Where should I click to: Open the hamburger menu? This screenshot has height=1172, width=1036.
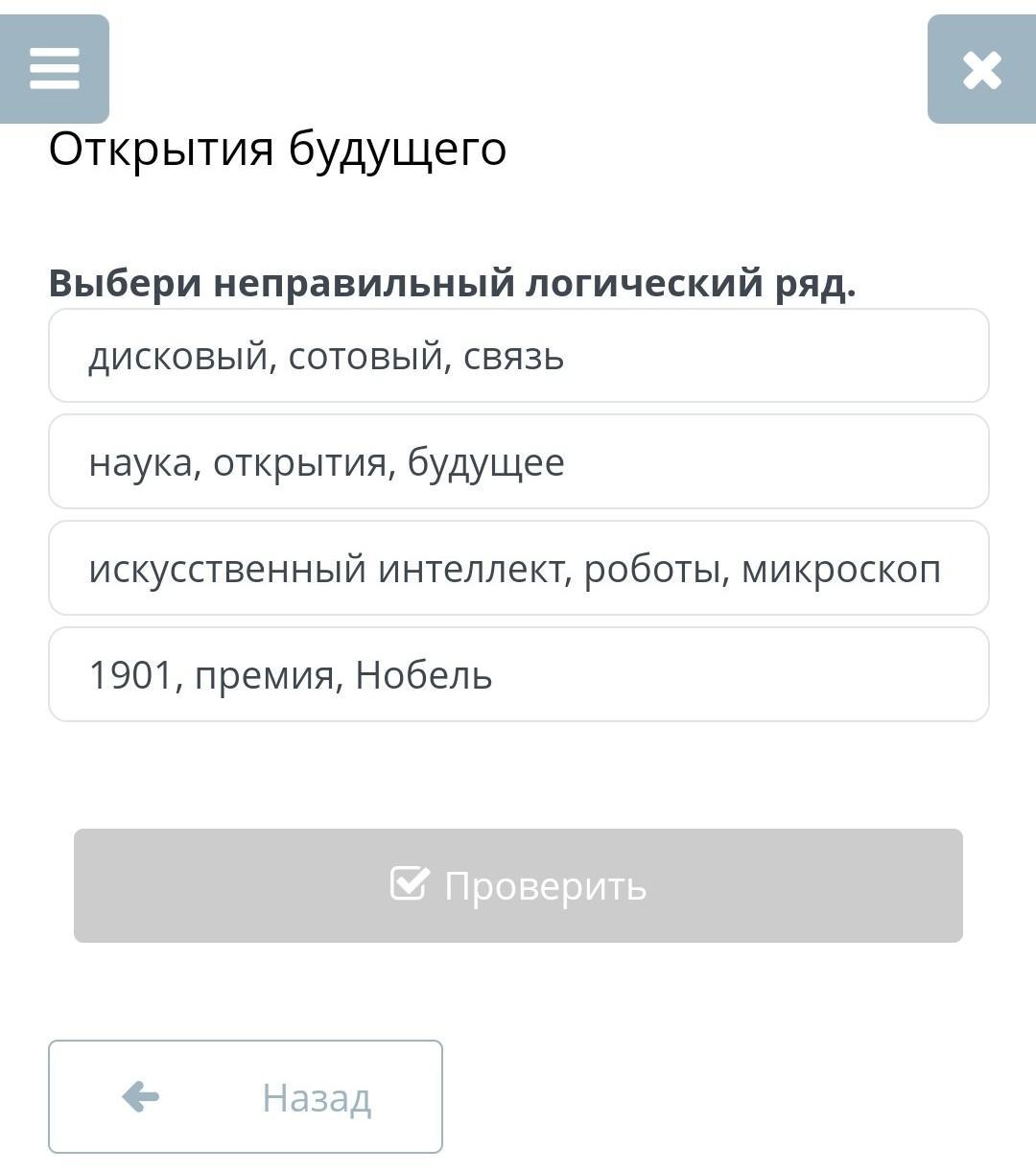coord(54,69)
